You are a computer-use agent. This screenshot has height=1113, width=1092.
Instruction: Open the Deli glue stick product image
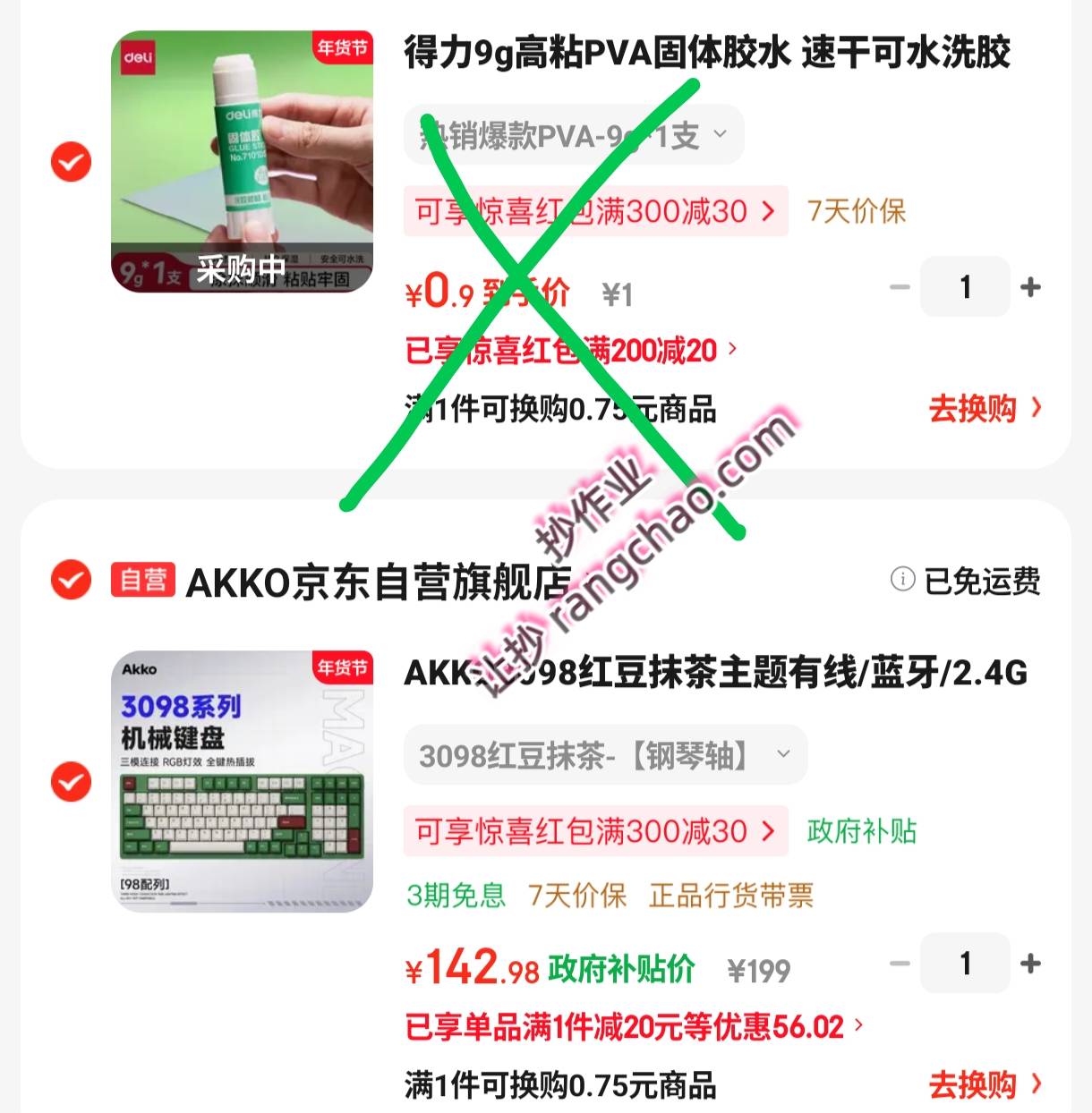(x=242, y=162)
